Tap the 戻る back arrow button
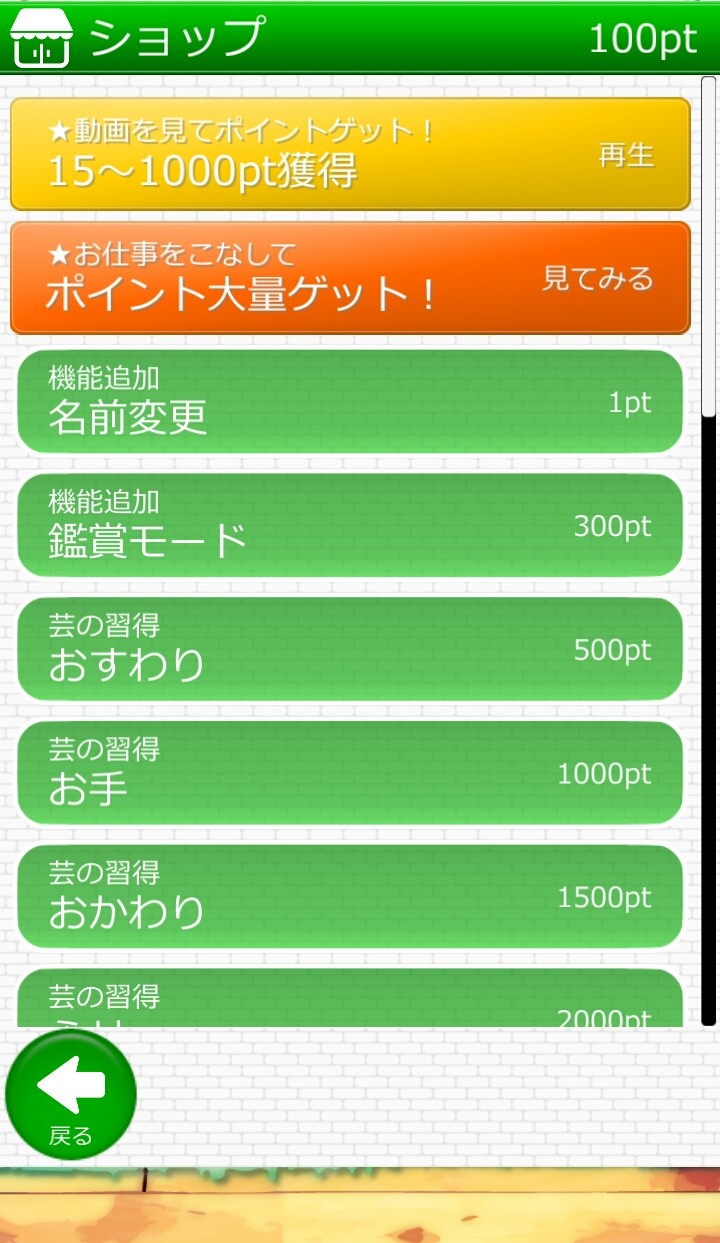This screenshot has height=1243, width=720. (70, 1094)
